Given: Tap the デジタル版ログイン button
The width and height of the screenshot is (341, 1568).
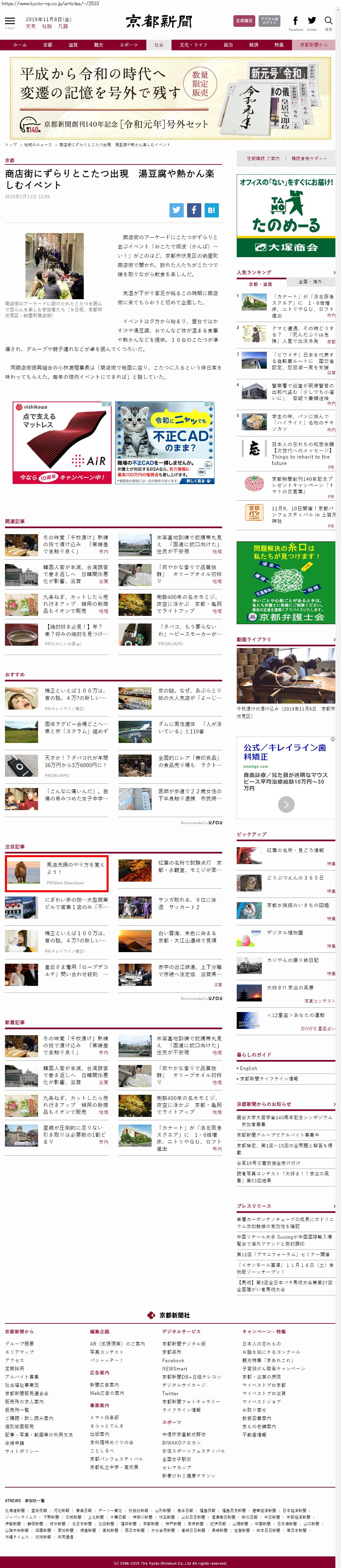Looking at the screenshot, I should pos(270,21).
